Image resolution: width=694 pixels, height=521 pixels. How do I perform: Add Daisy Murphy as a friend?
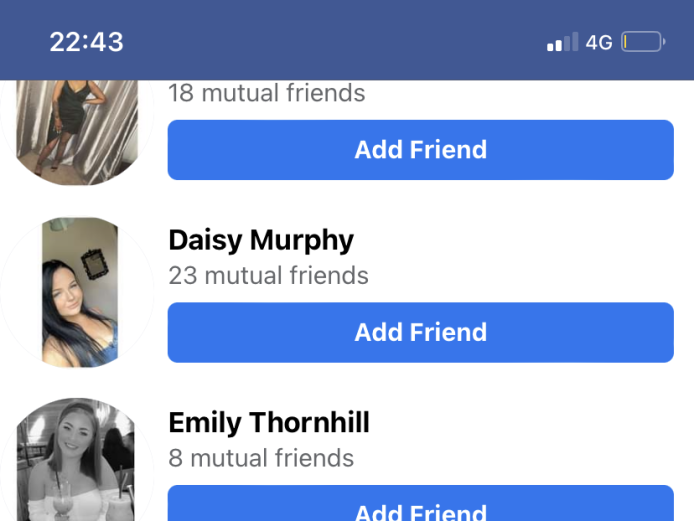[420, 332]
